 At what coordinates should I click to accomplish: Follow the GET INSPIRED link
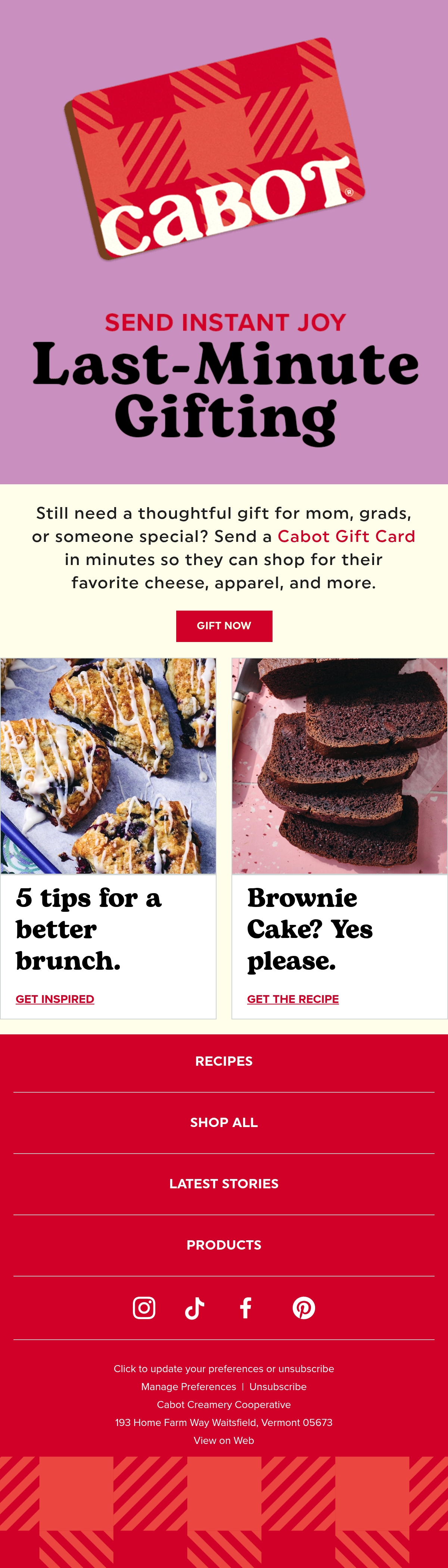tap(55, 999)
